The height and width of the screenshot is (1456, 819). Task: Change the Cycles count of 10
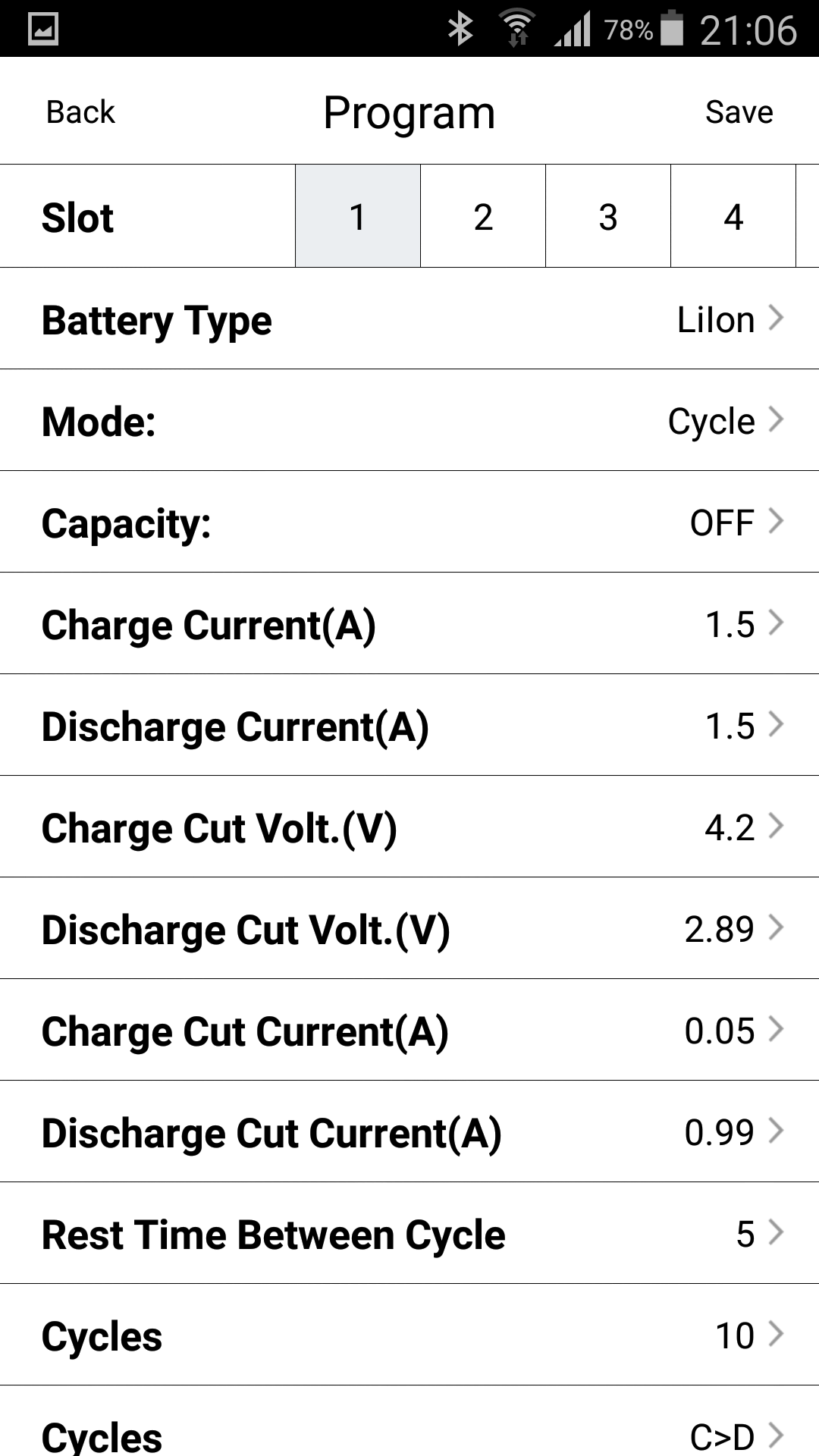(x=409, y=1335)
